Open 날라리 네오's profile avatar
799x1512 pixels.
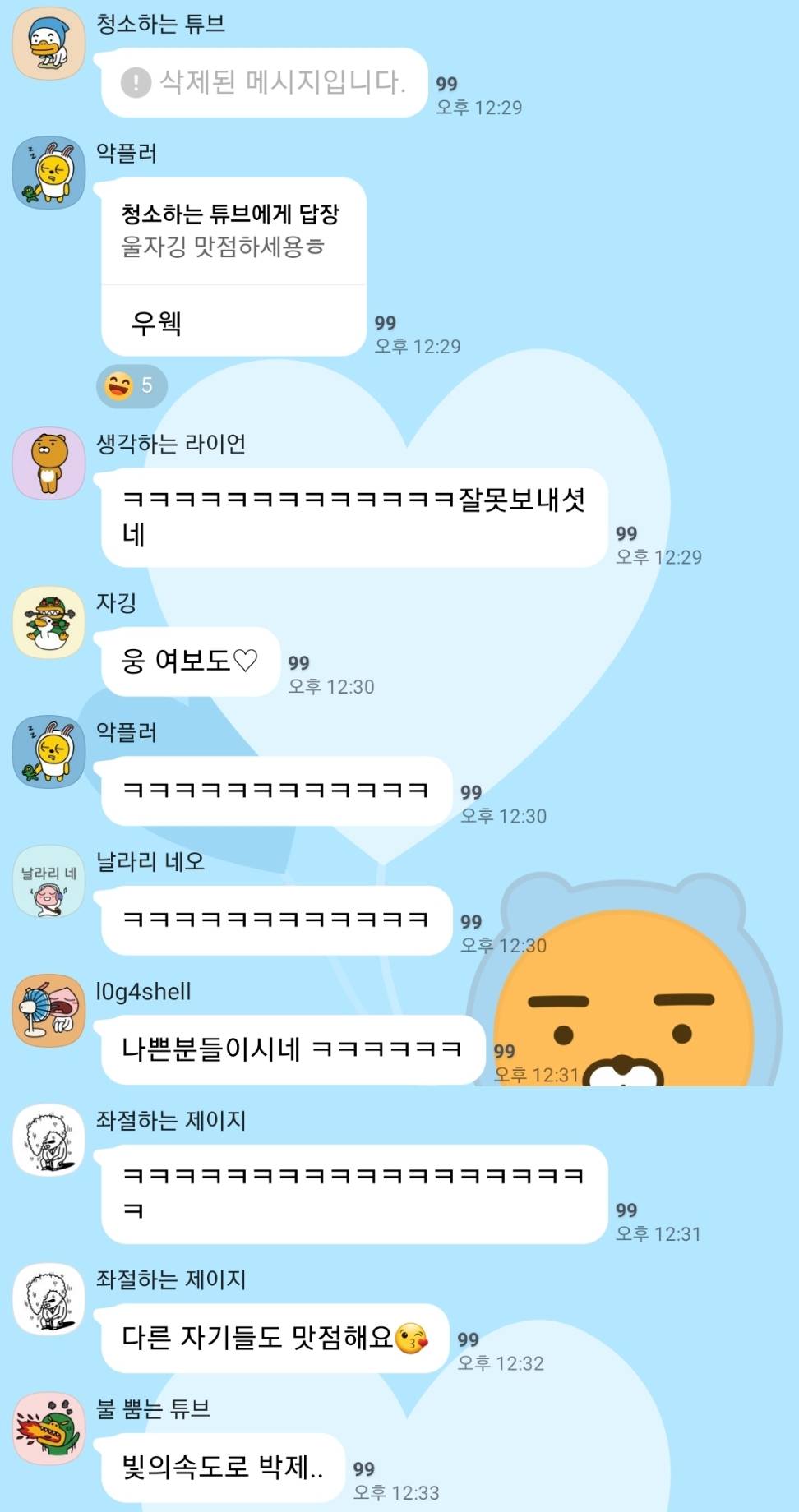[48, 882]
